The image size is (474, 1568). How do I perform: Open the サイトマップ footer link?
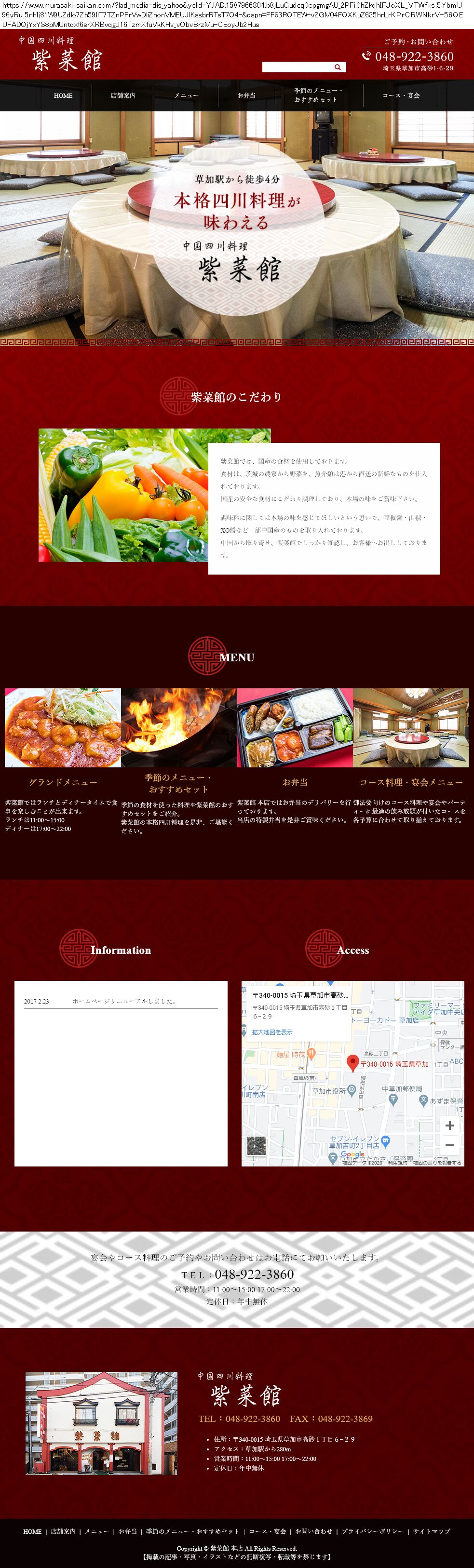pos(432,1531)
